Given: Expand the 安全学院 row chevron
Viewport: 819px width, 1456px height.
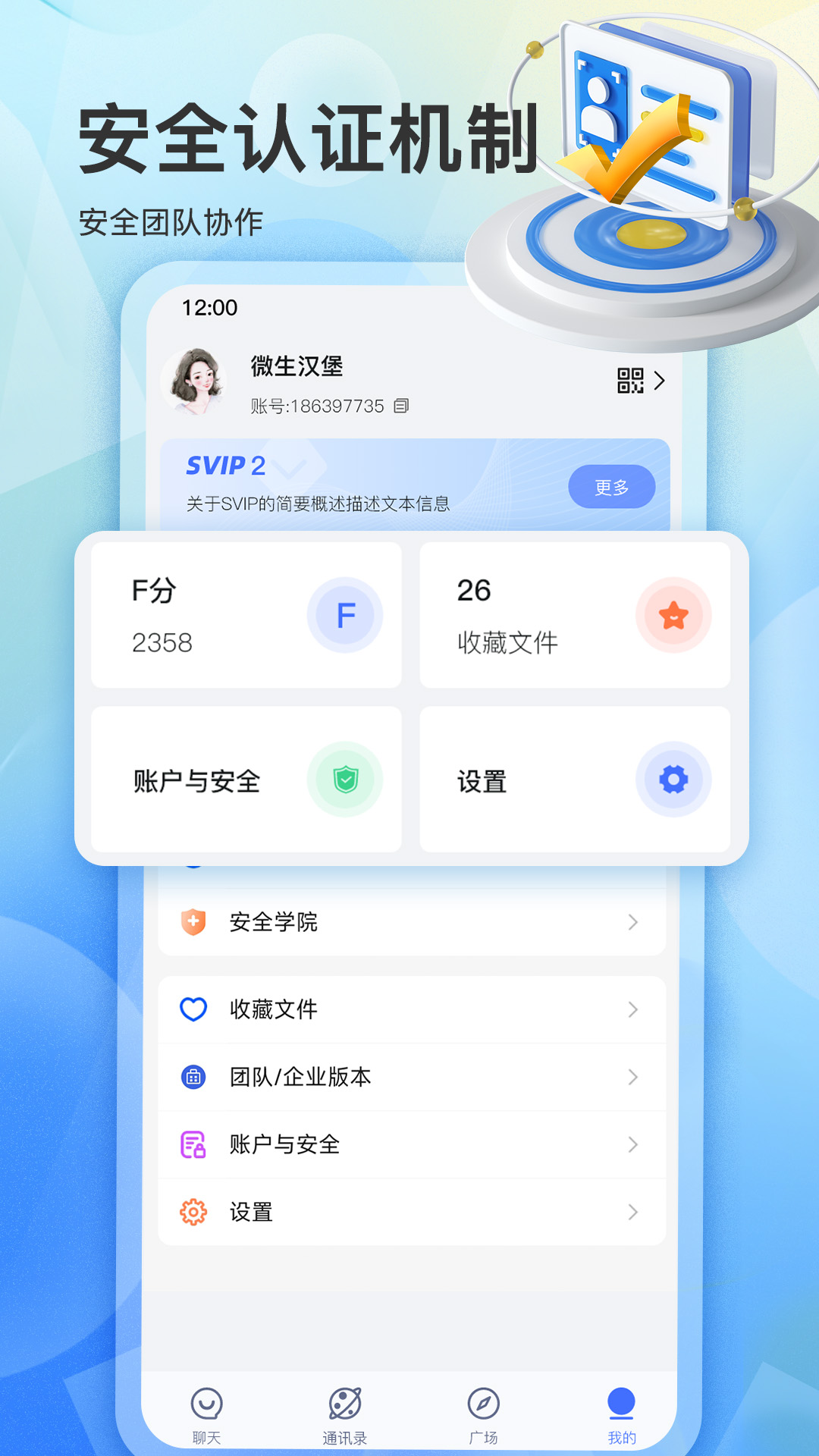Looking at the screenshot, I should (633, 922).
